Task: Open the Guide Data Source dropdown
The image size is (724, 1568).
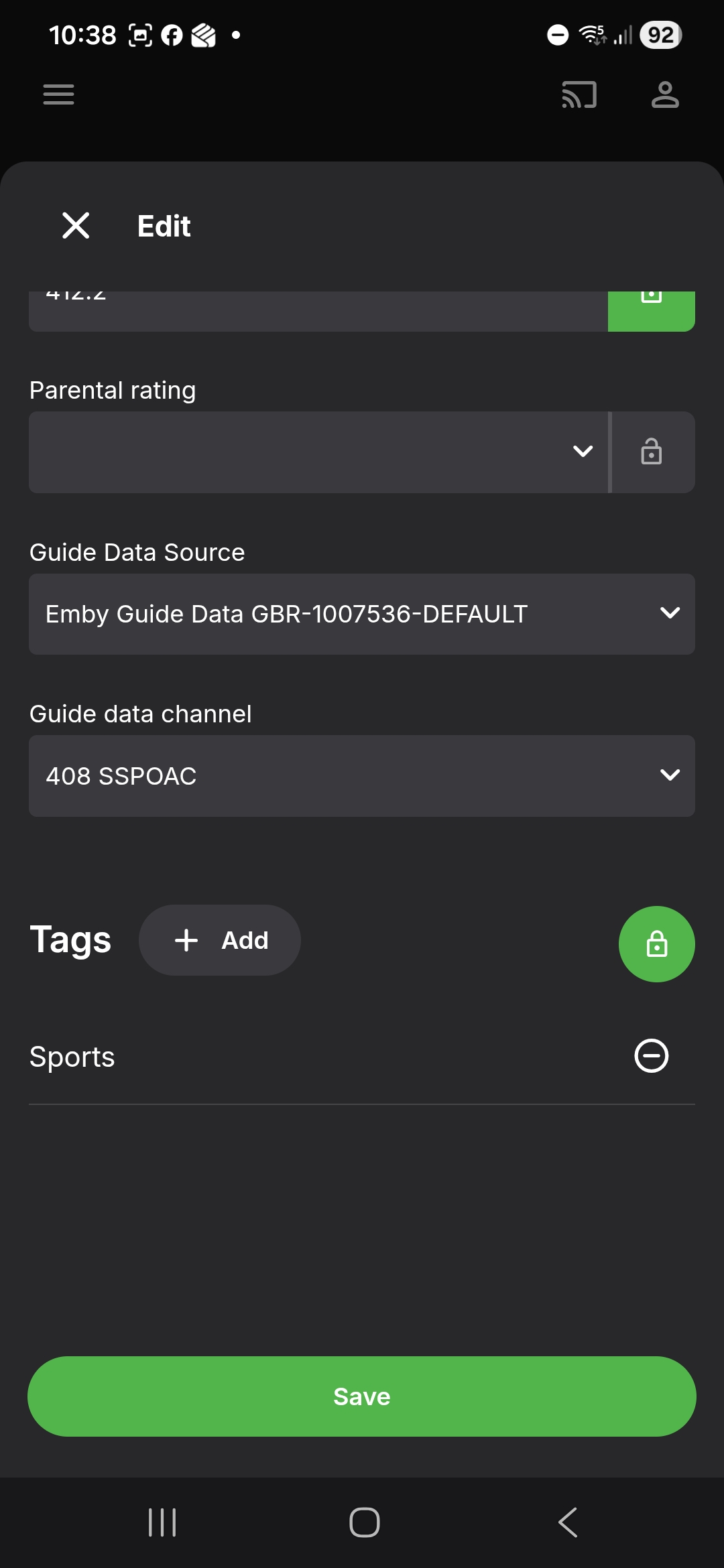Action: 362,614
